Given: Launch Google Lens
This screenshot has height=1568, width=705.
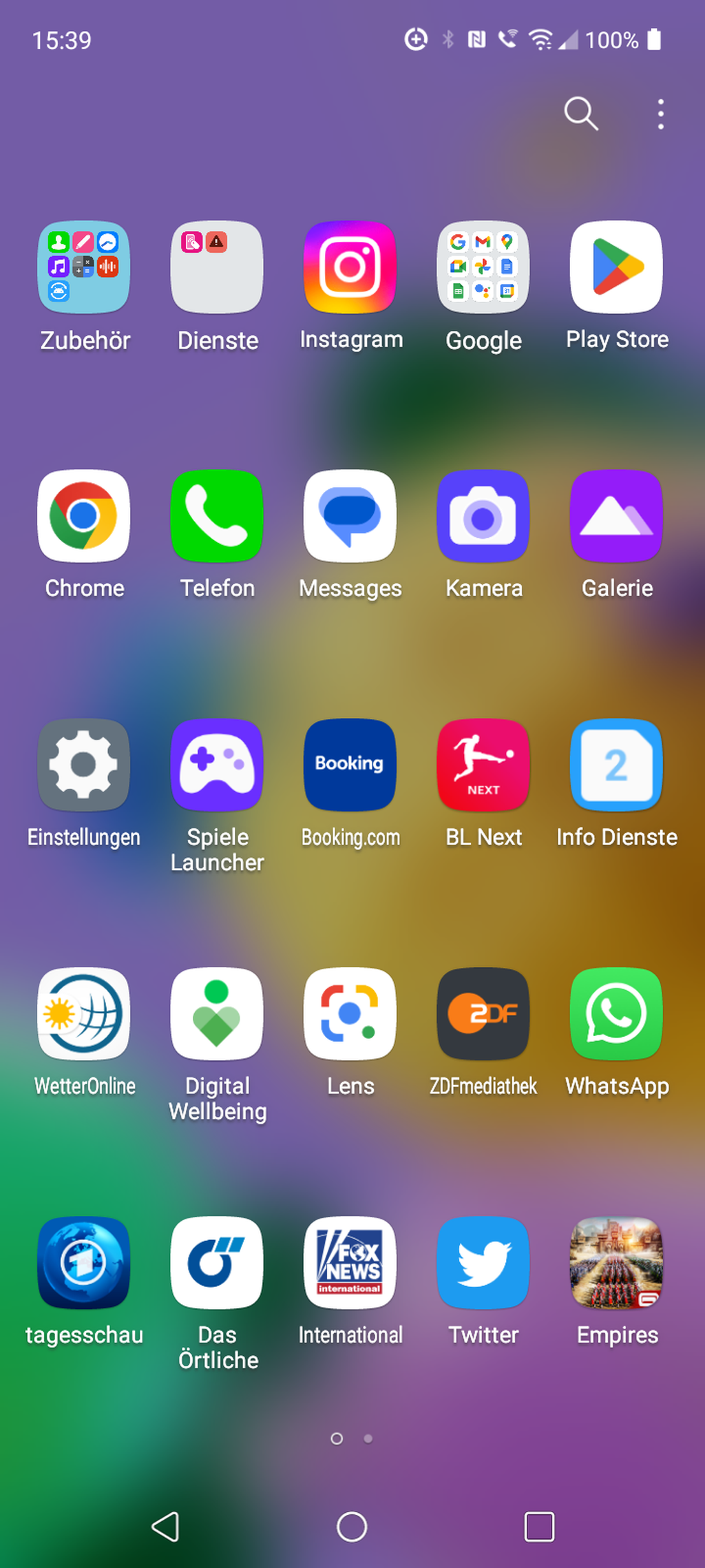Looking at the screenshot, I should pyautogui.click(x=350, y=1013).
